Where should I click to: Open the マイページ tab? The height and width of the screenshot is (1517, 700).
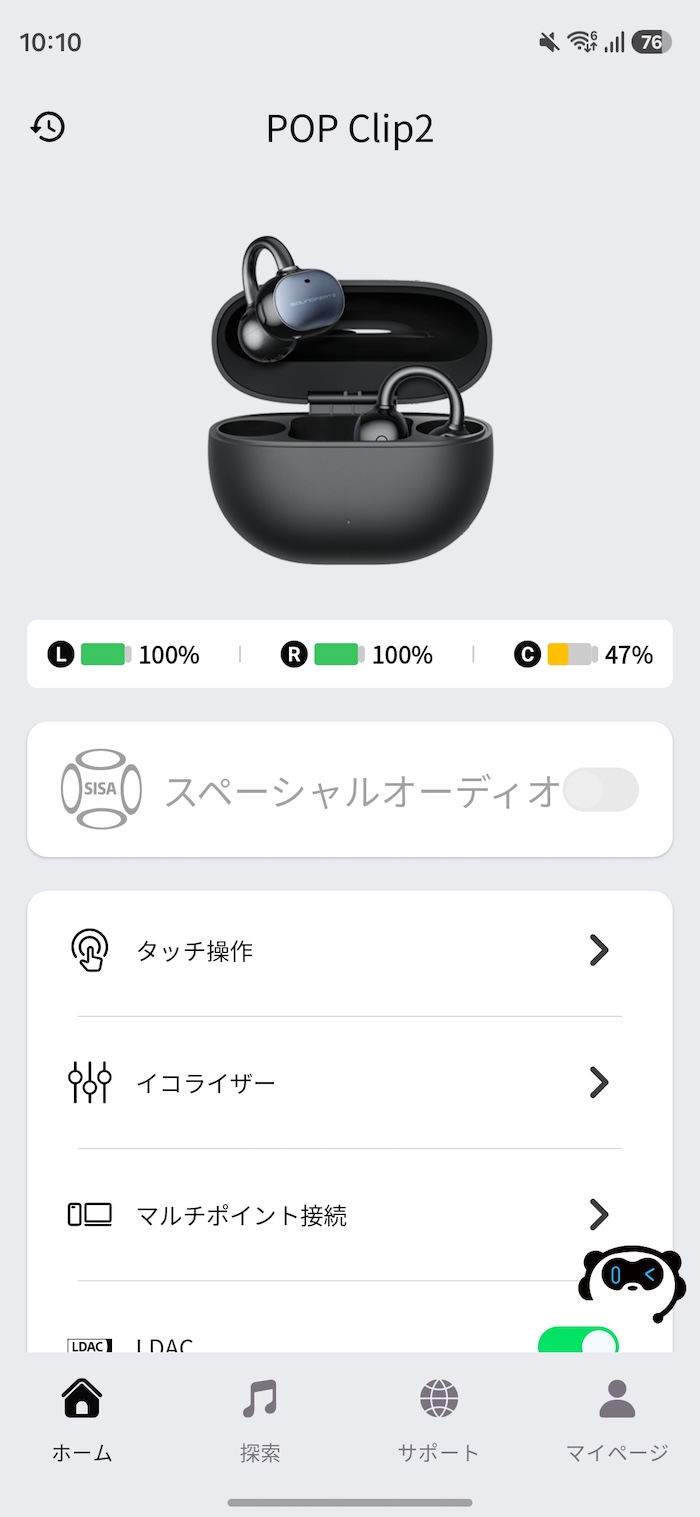pyautogui.click(x=616, y=1418)
